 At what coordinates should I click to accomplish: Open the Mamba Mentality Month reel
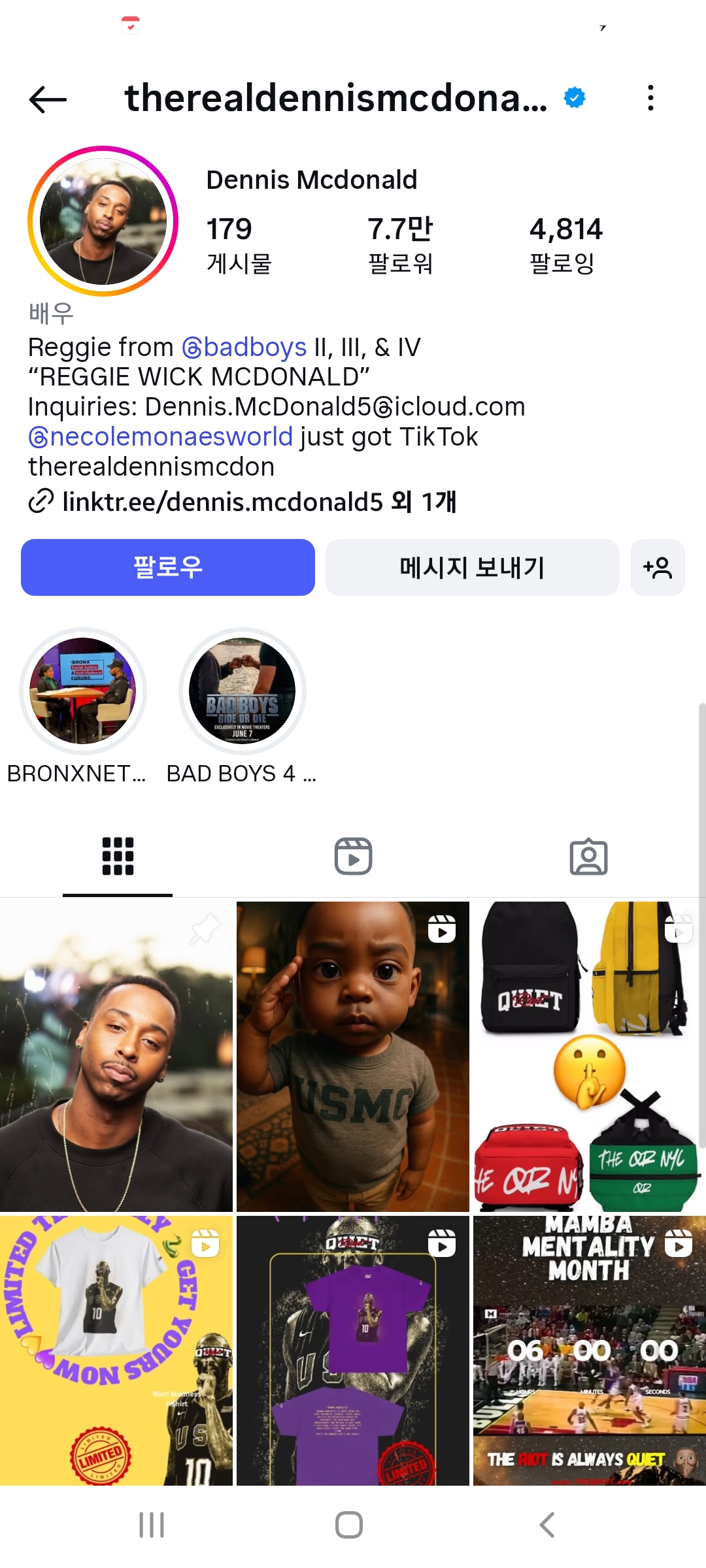590,1351
